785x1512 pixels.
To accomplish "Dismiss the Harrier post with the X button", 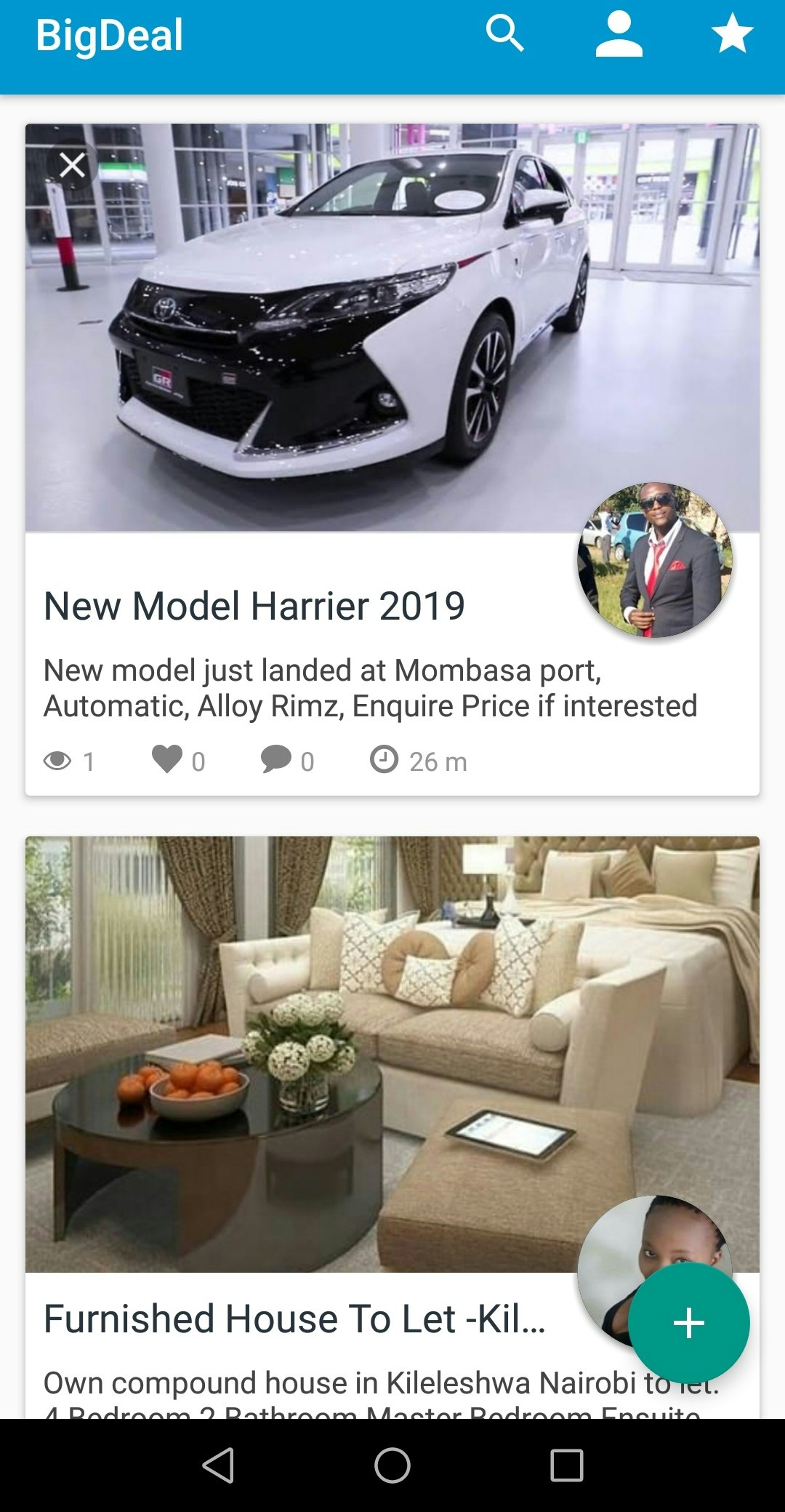I will click(73, 165).
